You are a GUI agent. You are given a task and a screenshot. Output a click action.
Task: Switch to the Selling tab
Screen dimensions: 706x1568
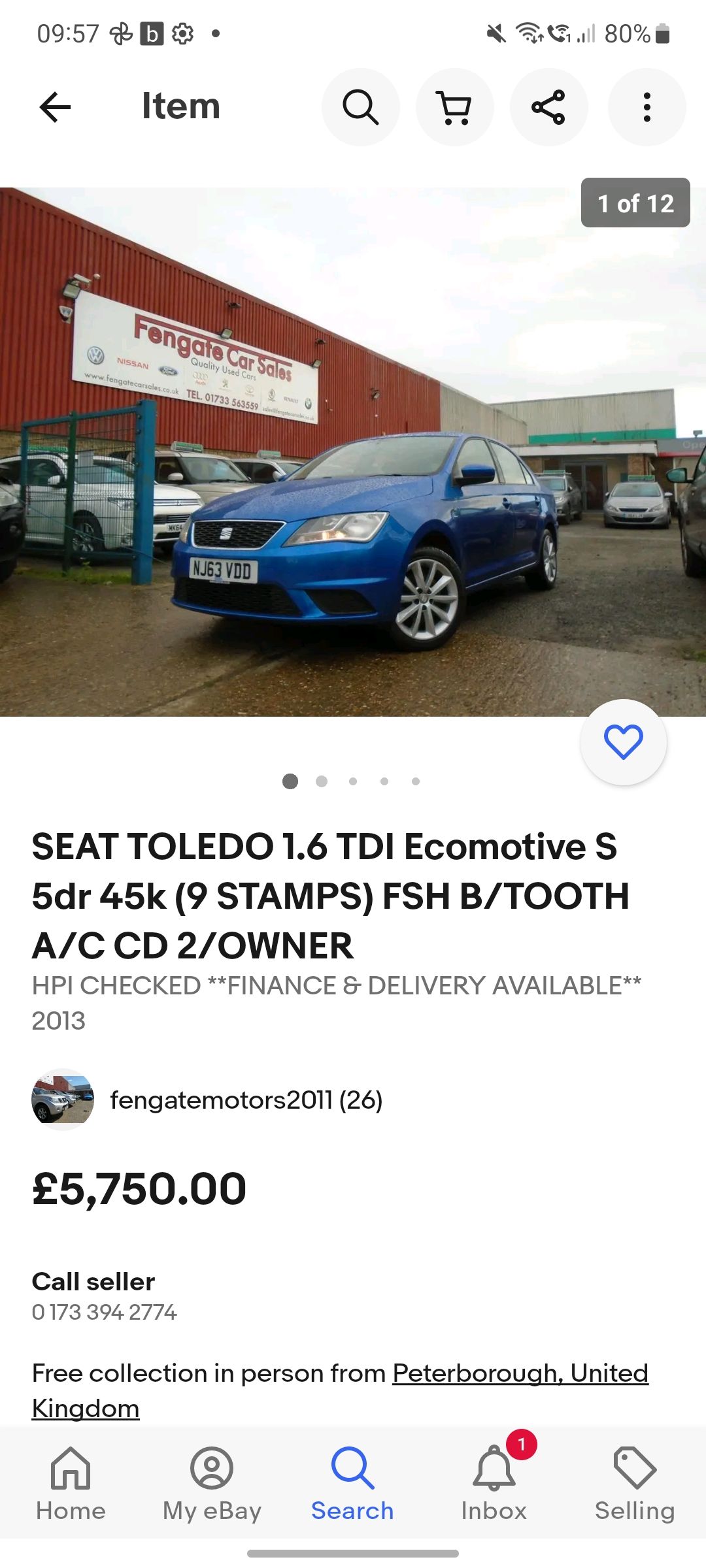point(635,1484)
